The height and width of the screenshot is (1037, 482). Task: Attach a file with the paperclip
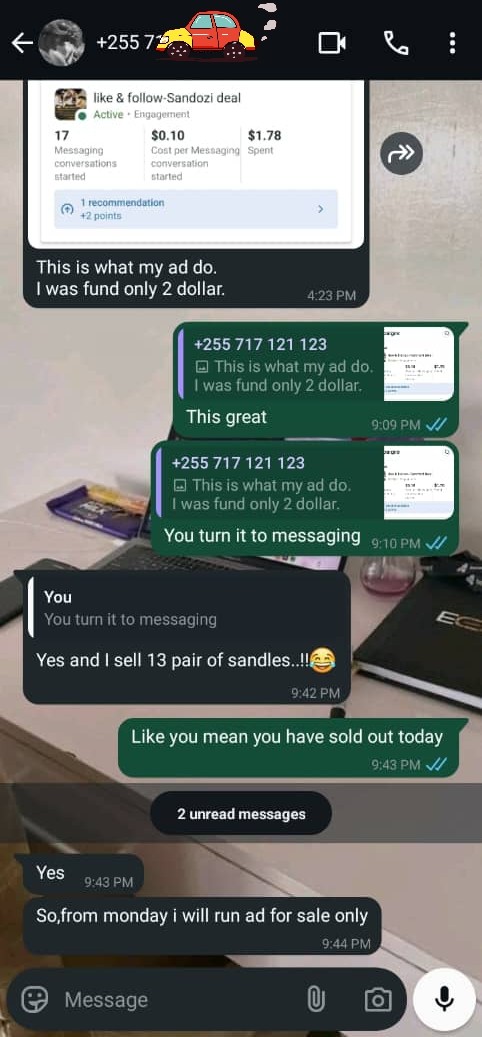315,999
